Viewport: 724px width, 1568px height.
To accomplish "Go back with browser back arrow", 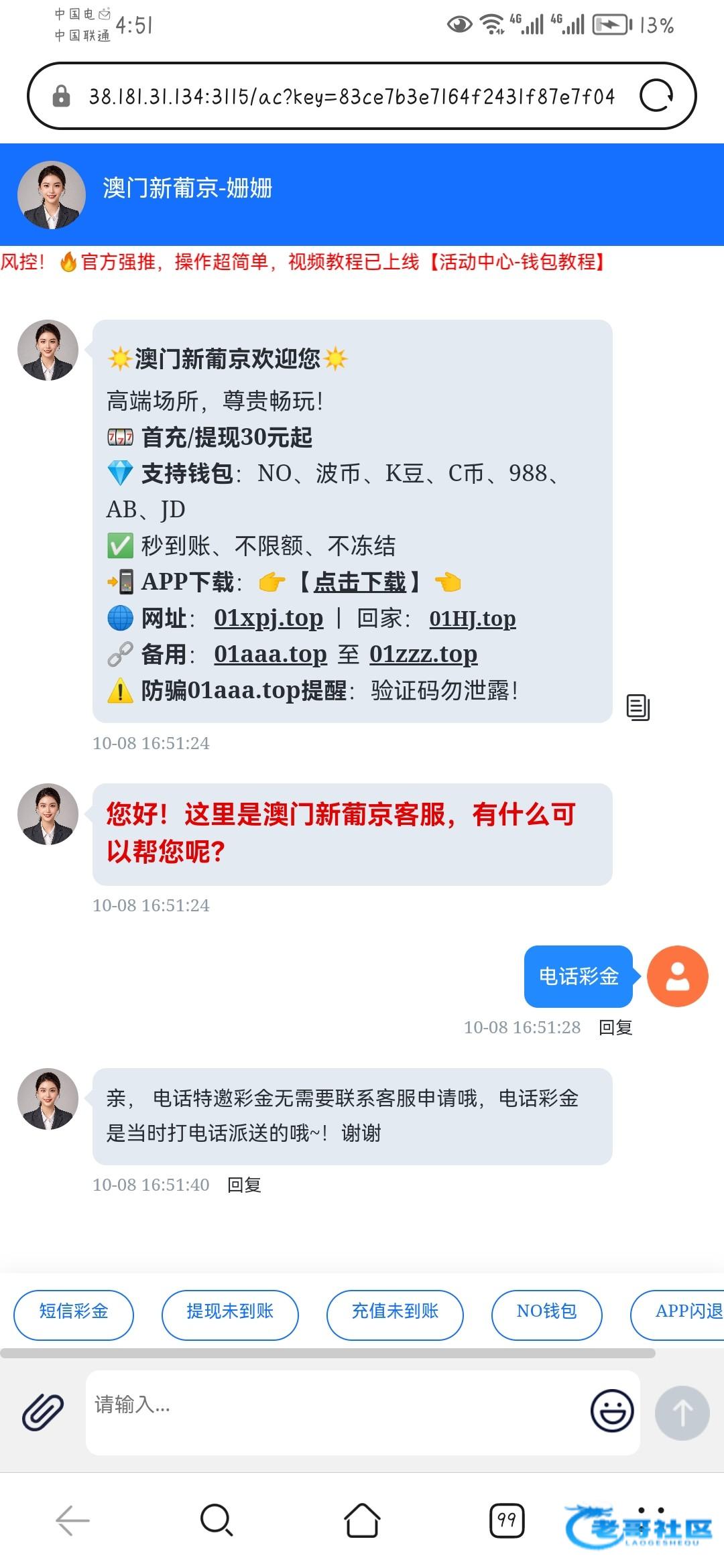I will pos(72,1520).
